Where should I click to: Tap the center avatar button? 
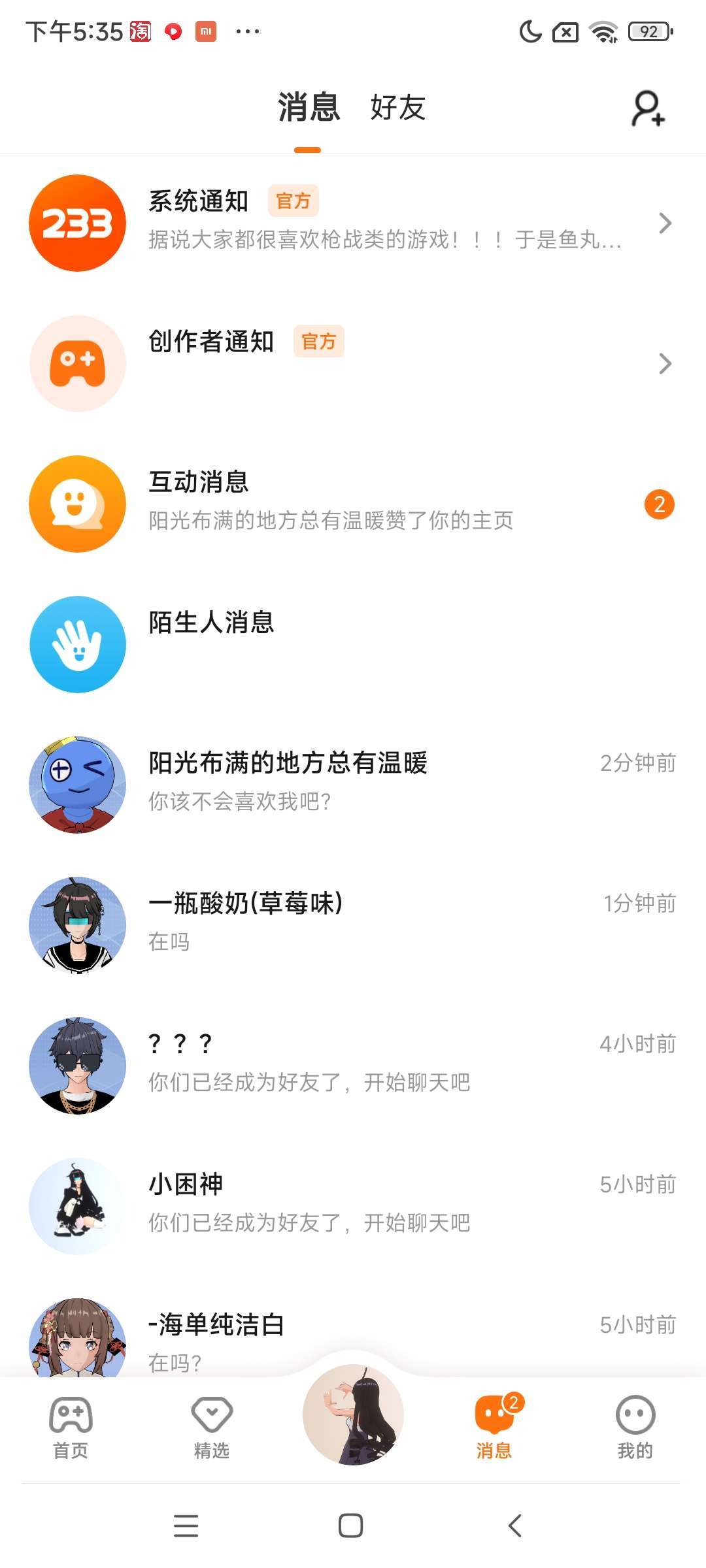(x=353, y=1415)
